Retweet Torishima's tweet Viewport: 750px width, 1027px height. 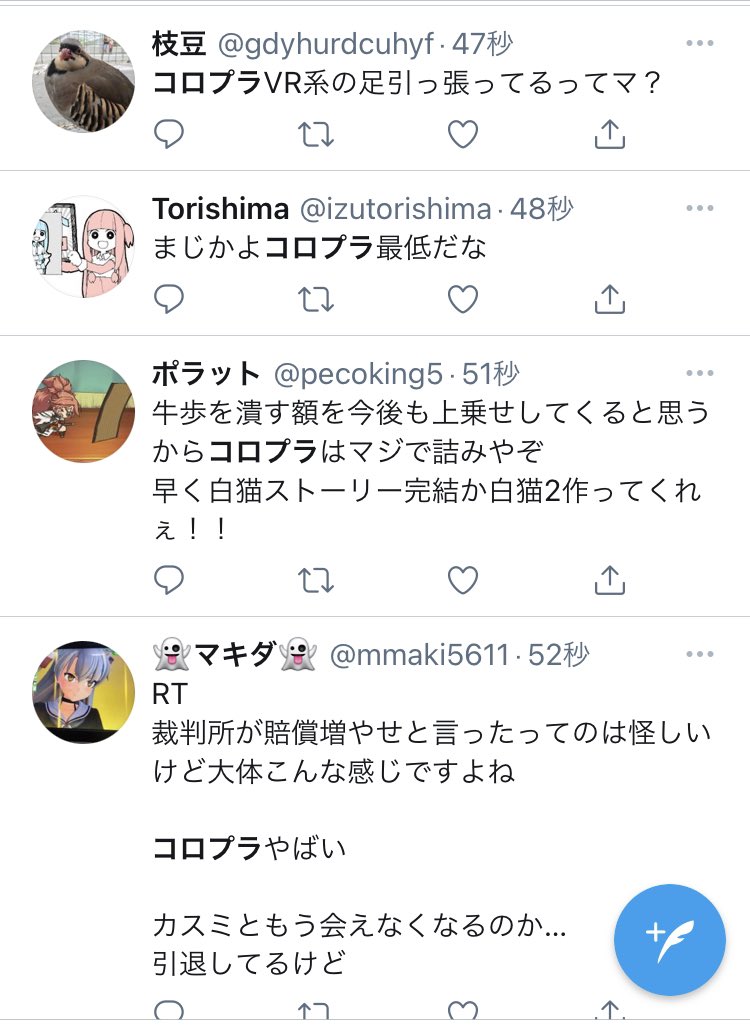[316, 298]
